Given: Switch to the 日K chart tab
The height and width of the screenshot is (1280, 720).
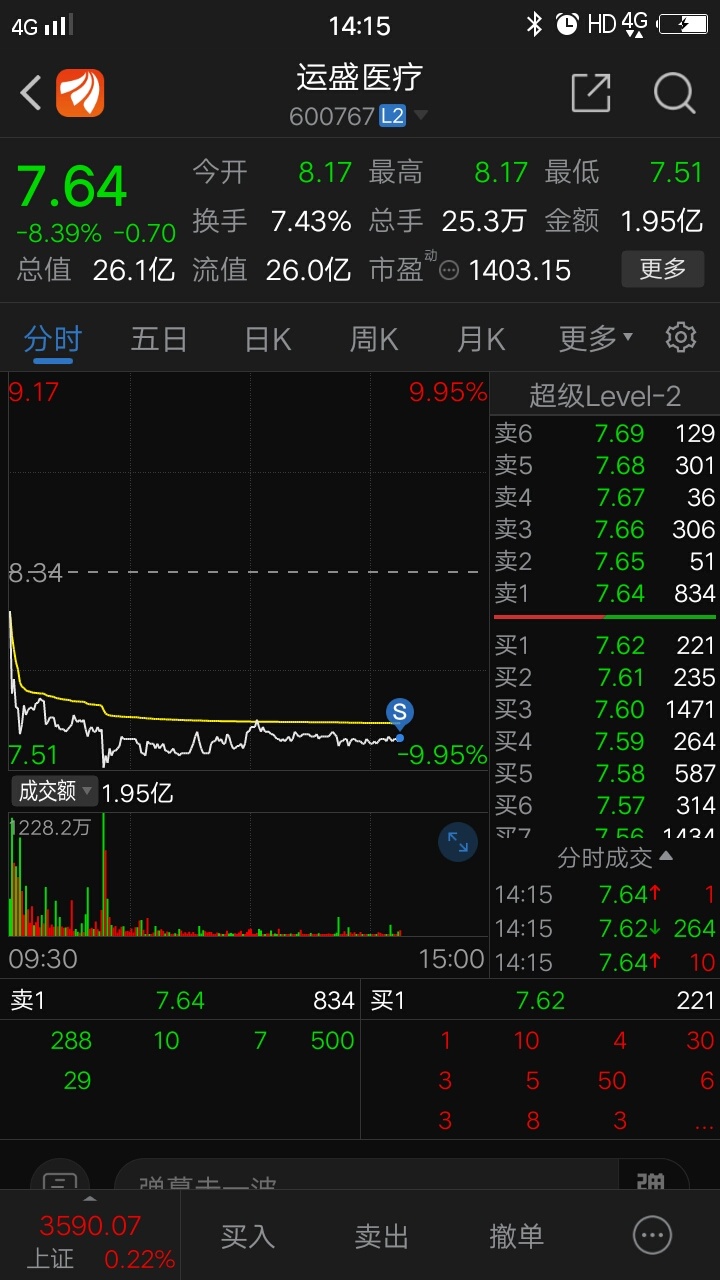Looking at the screenshot, I should (x=268, y=339).
